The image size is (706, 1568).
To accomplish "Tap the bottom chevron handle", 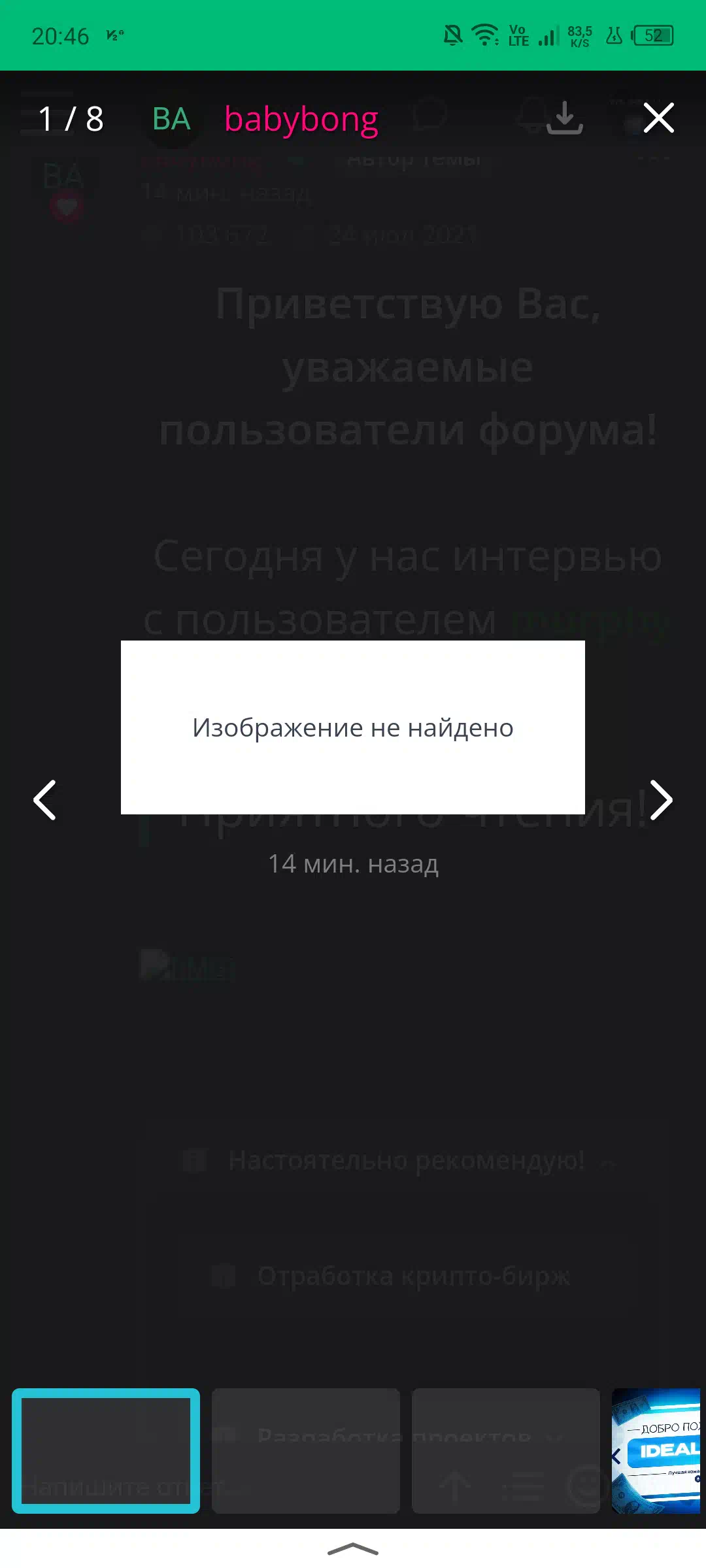I will 353,1549.
